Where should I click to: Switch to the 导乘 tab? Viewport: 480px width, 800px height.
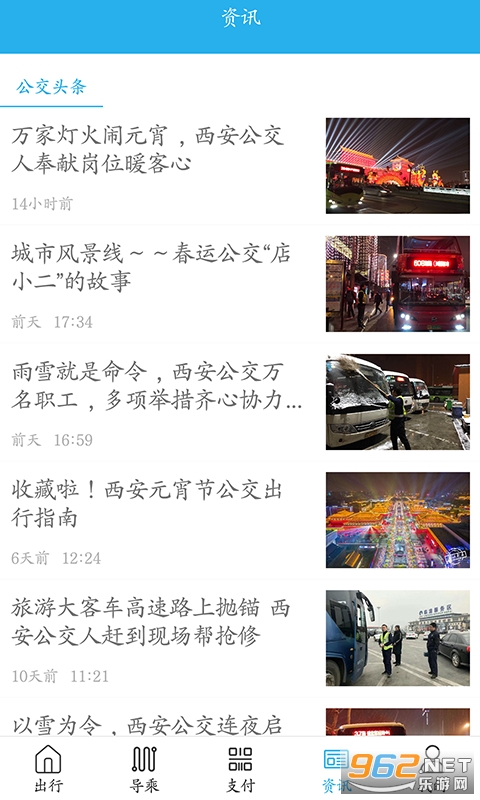[144, 768]
